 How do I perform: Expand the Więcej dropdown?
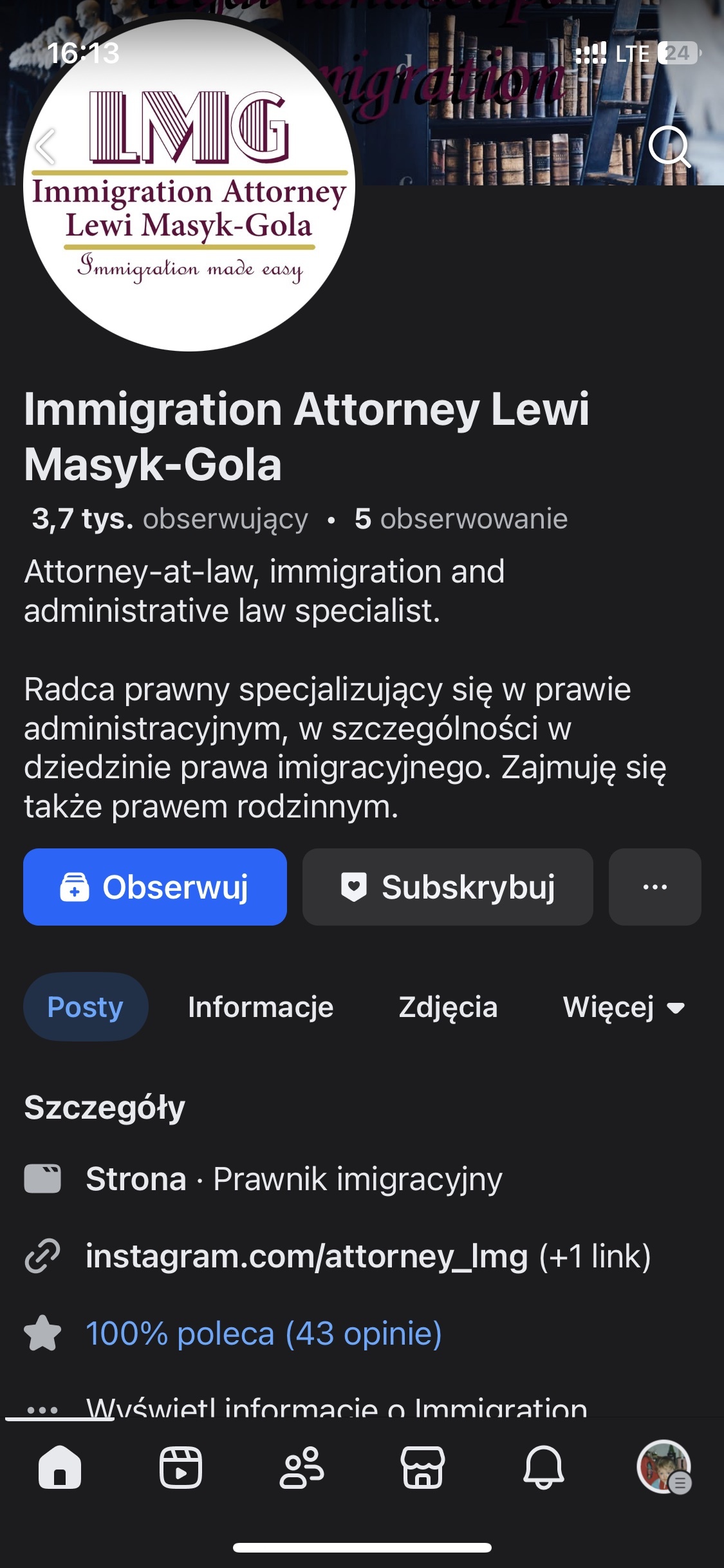623,1007
